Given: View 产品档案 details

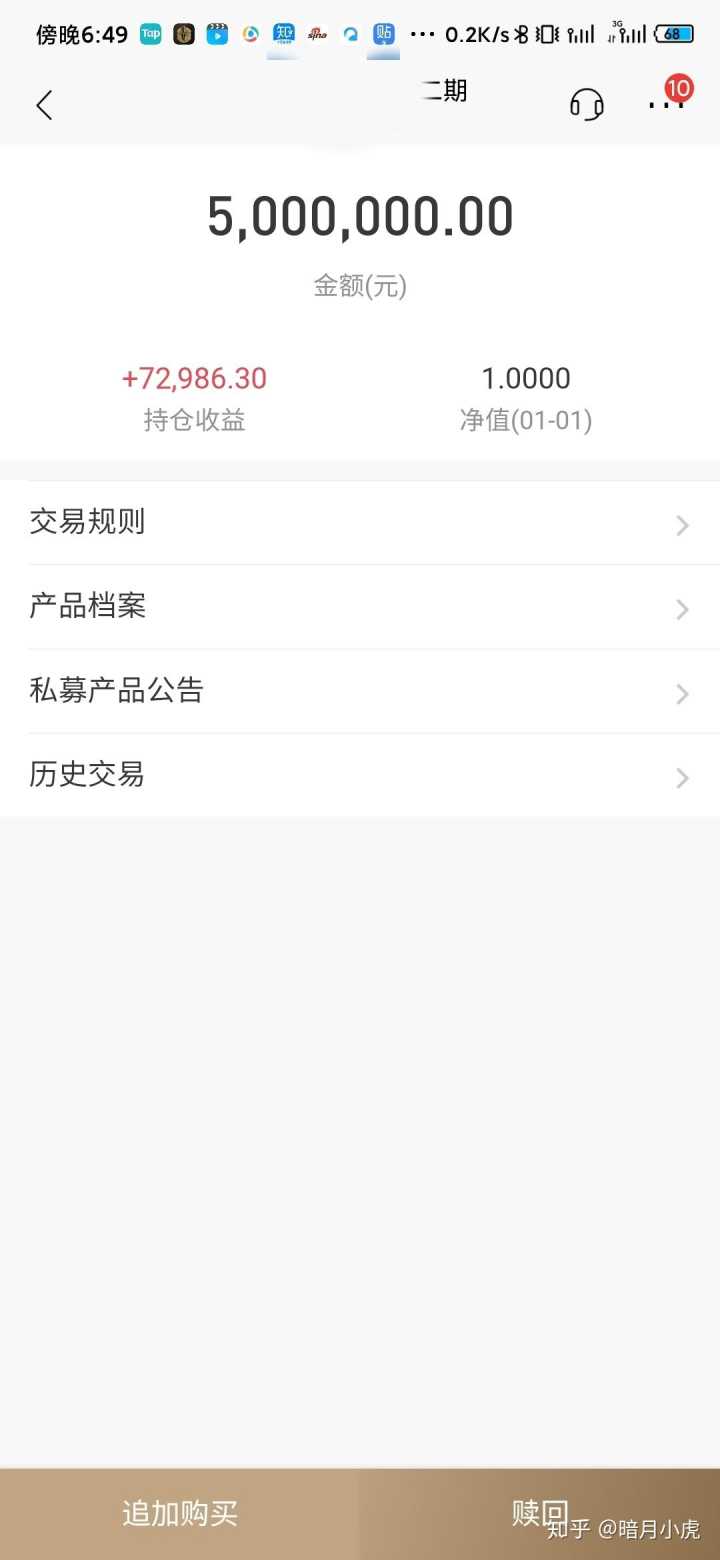Looking at the screenshot, I should click(360, 607).
